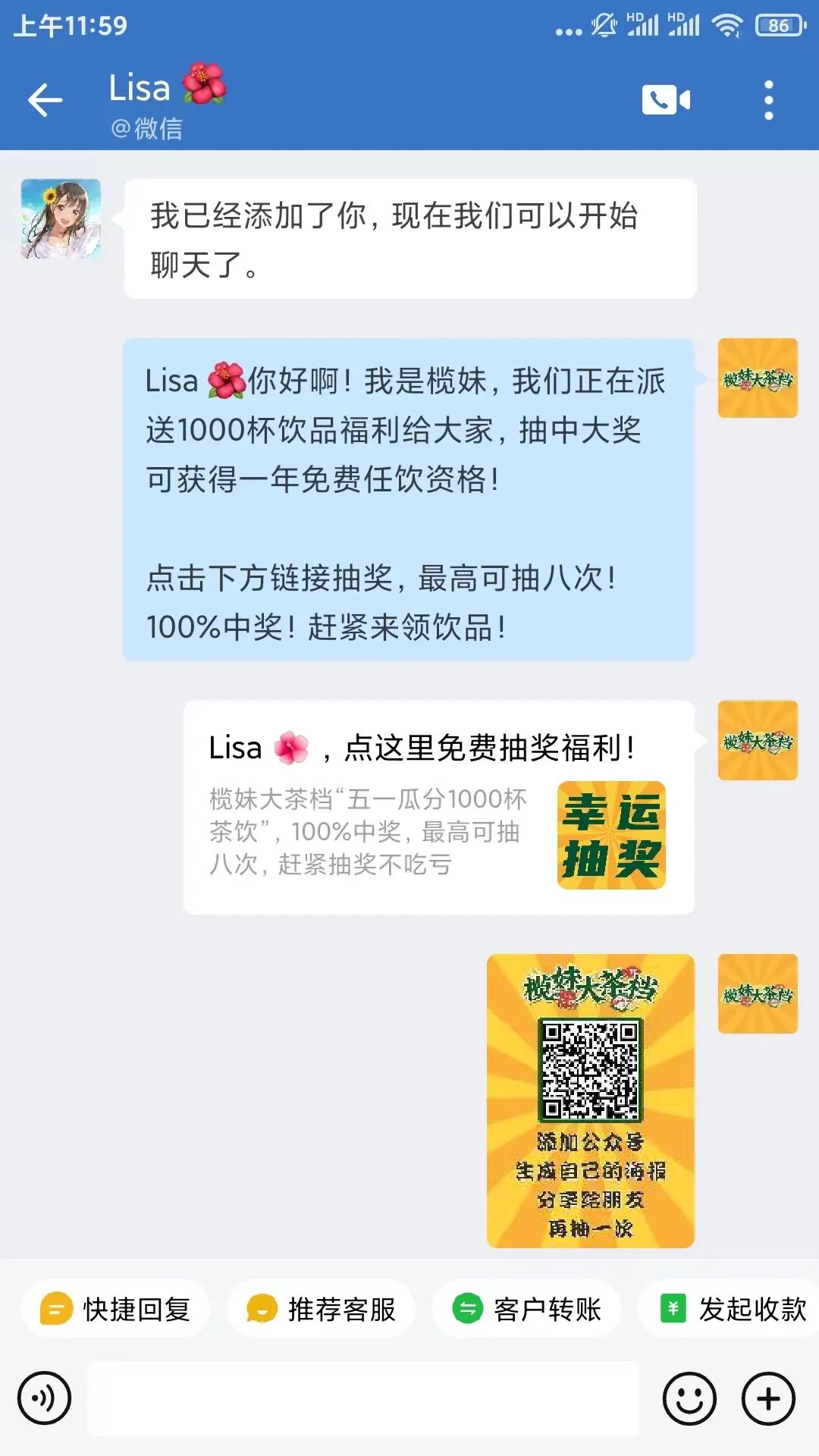The width and height of the screenshot is (819, 1456).
Task: Go back from Lisa's chat
Action: [x=45, y=100]
